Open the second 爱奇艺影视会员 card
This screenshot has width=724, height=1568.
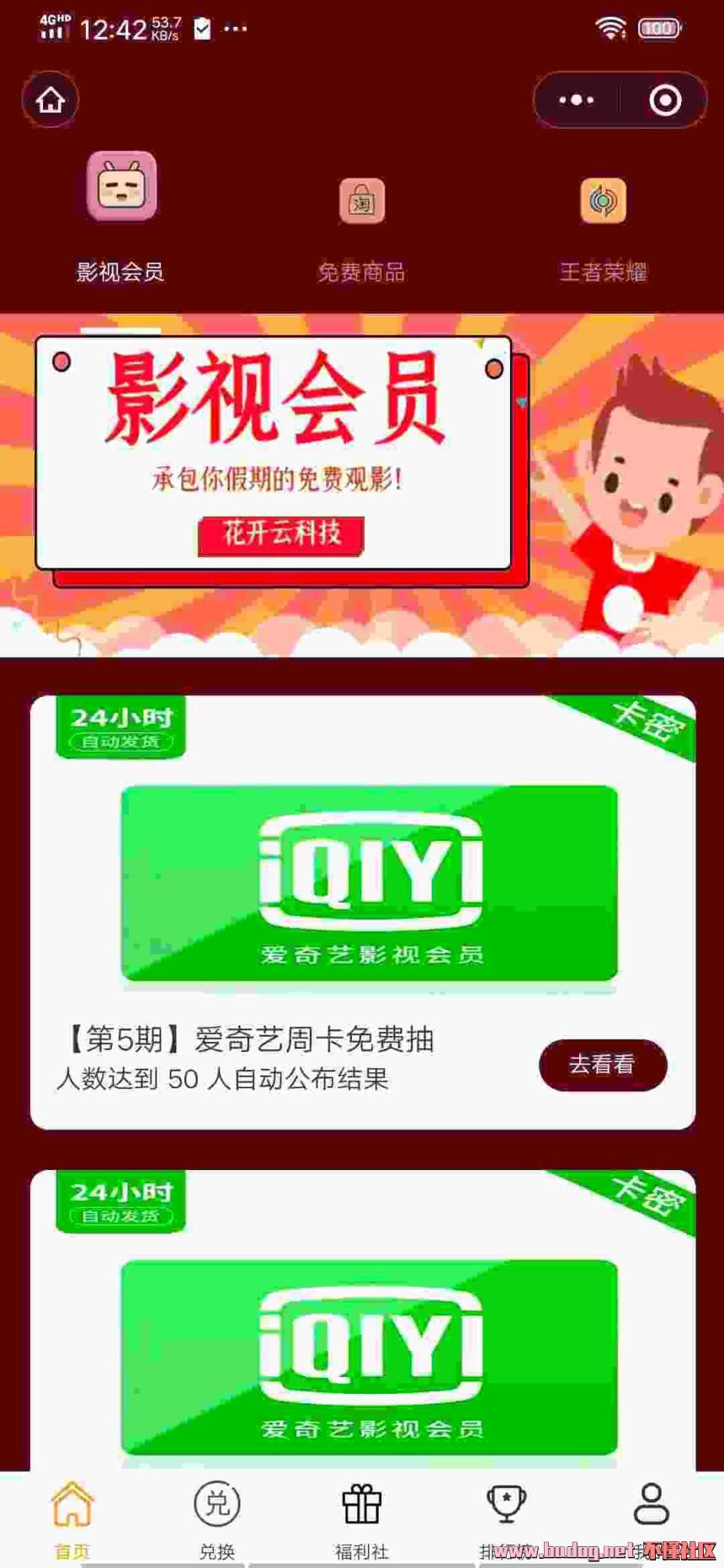[x=369, y=1355]
